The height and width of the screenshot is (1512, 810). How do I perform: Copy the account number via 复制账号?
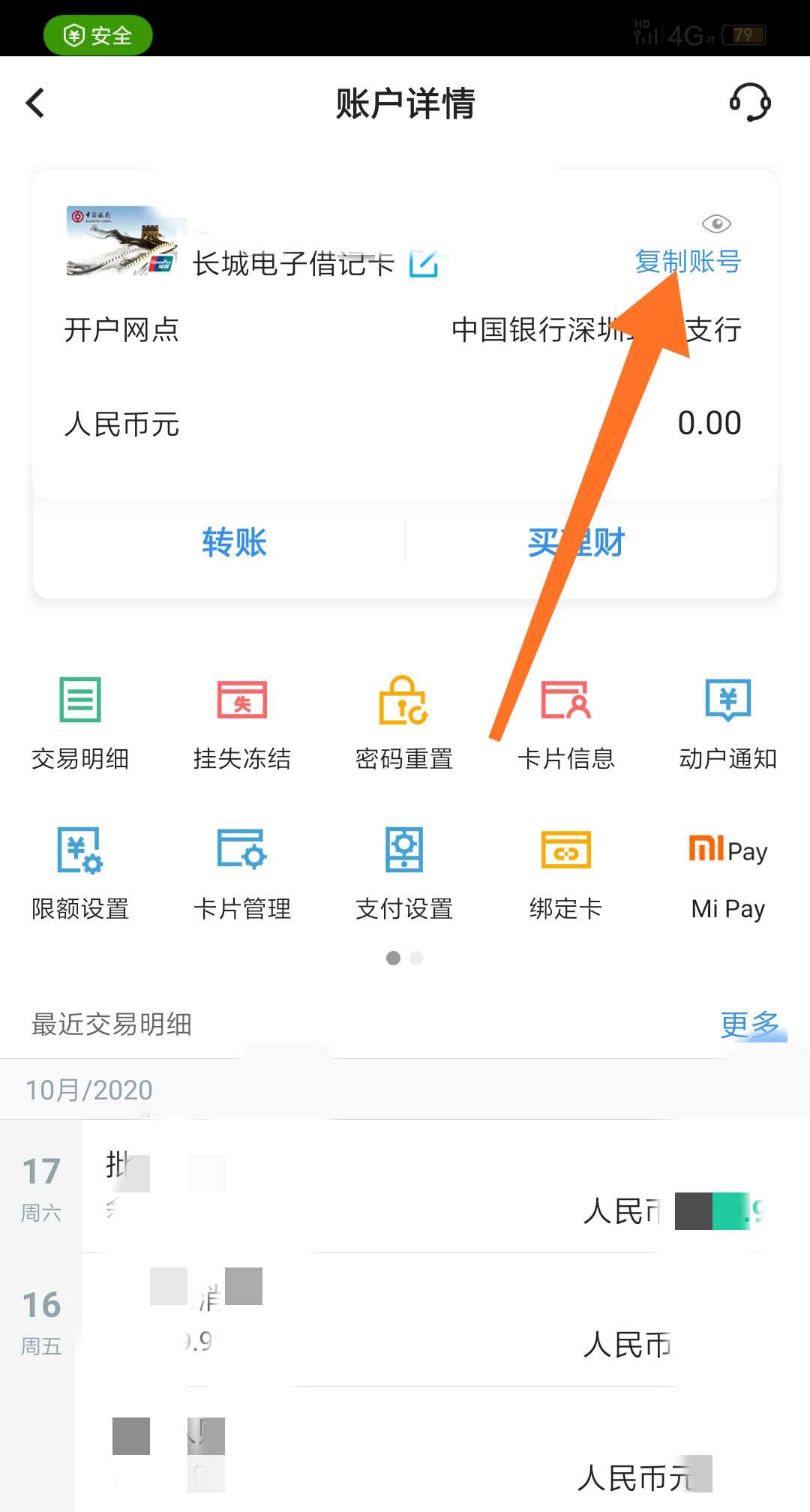point(688,262)
